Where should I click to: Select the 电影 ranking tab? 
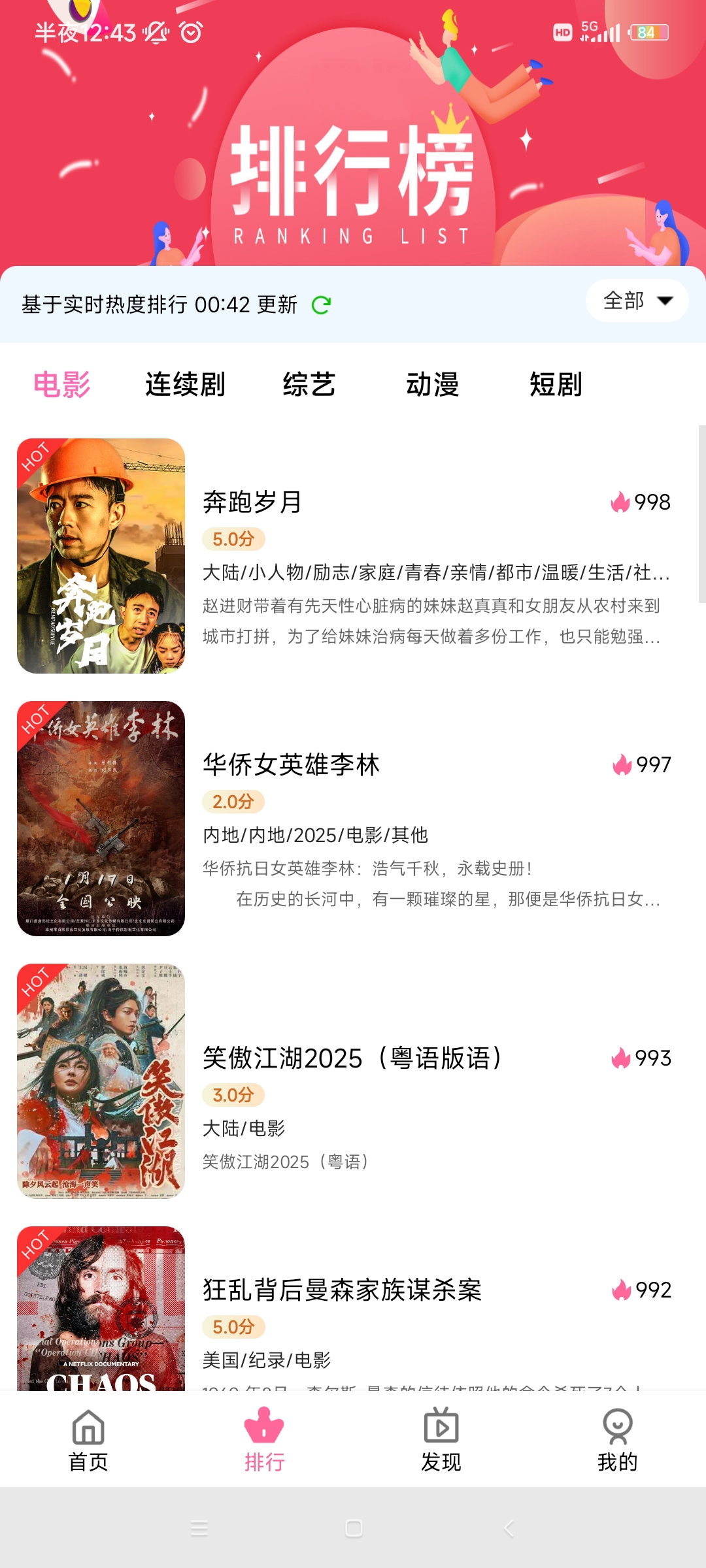pos(62,384)
